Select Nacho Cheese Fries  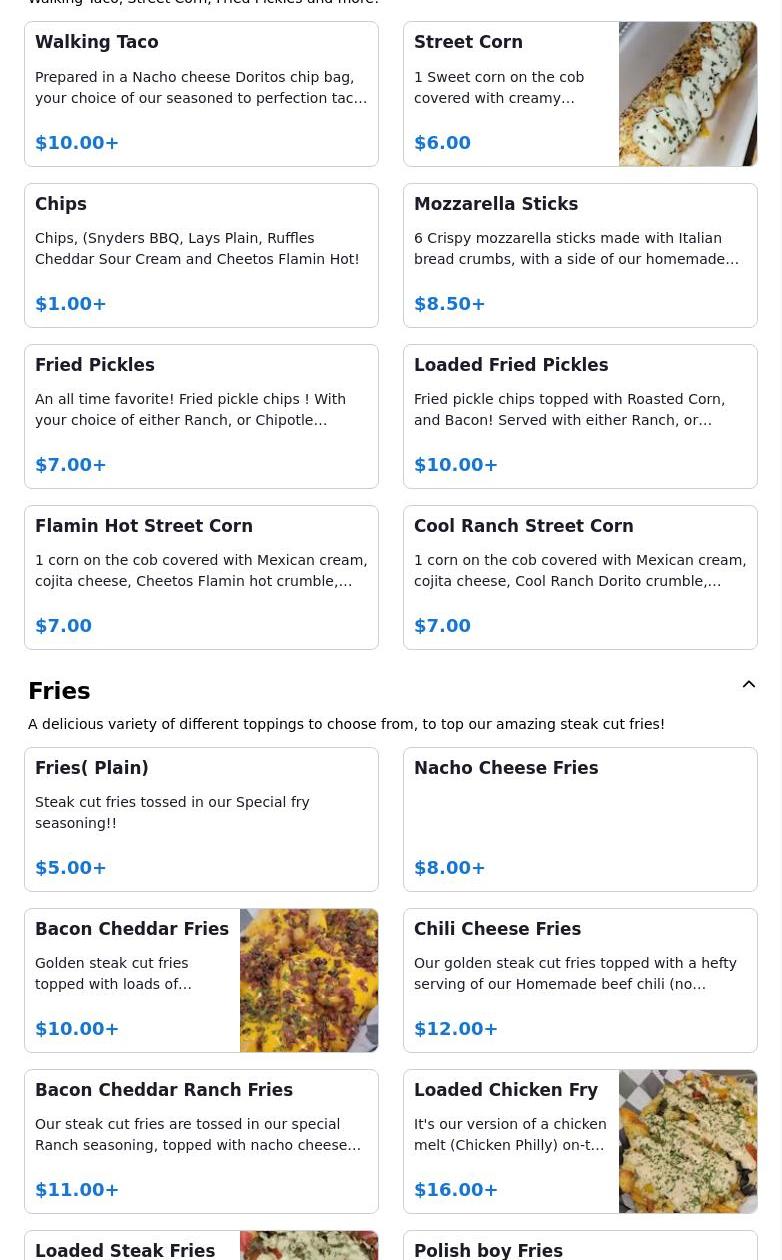[580, 819]
